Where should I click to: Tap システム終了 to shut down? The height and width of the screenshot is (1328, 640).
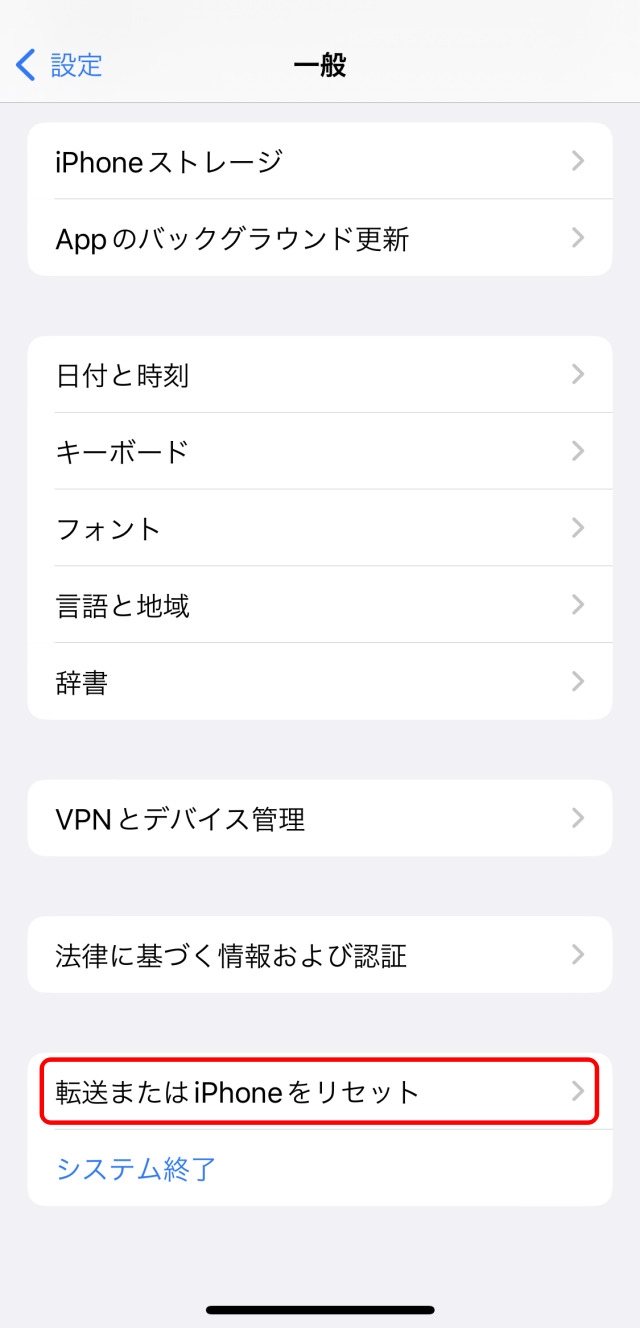tap(136, 1168)
